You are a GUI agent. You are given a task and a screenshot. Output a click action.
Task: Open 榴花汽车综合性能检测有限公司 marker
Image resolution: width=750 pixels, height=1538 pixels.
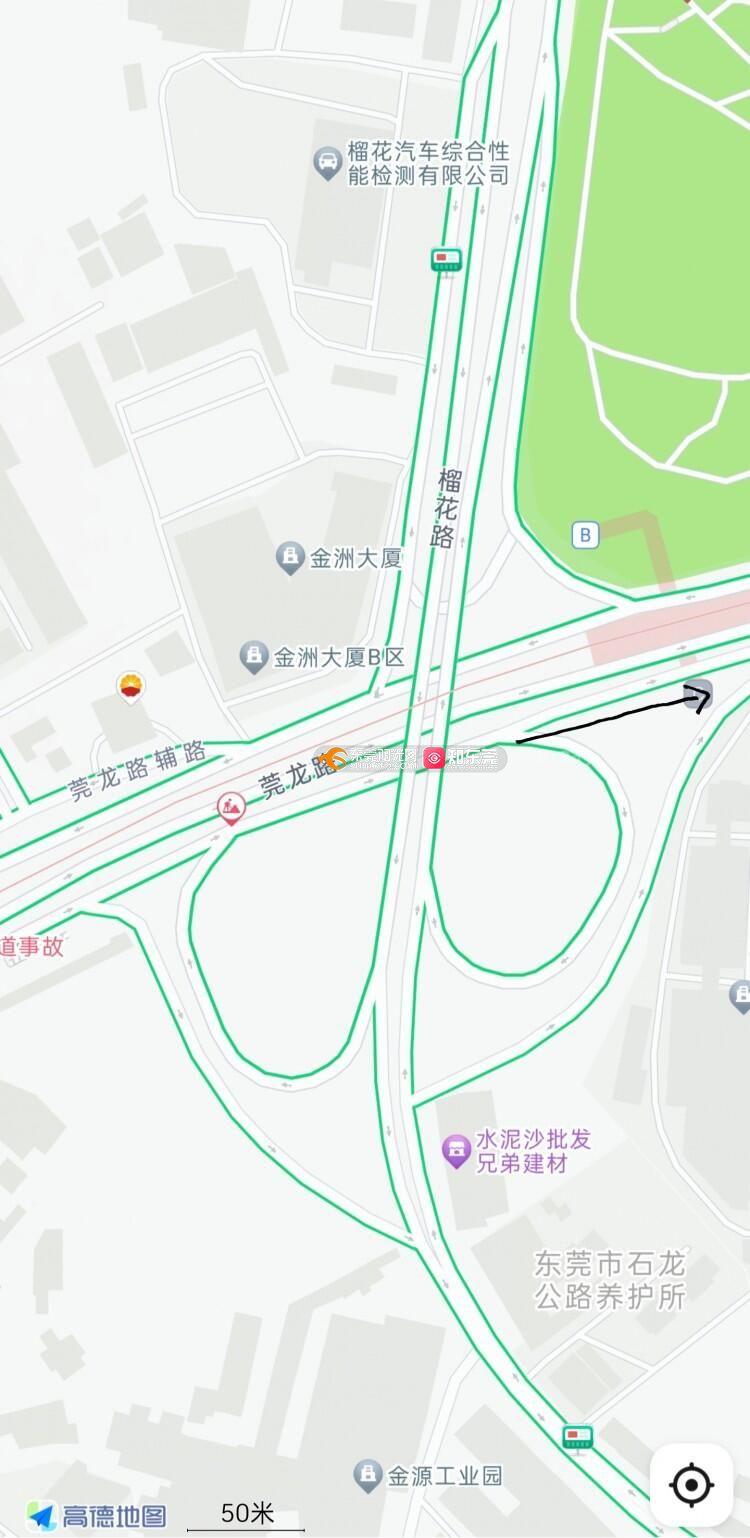click(x=327, y=163)
